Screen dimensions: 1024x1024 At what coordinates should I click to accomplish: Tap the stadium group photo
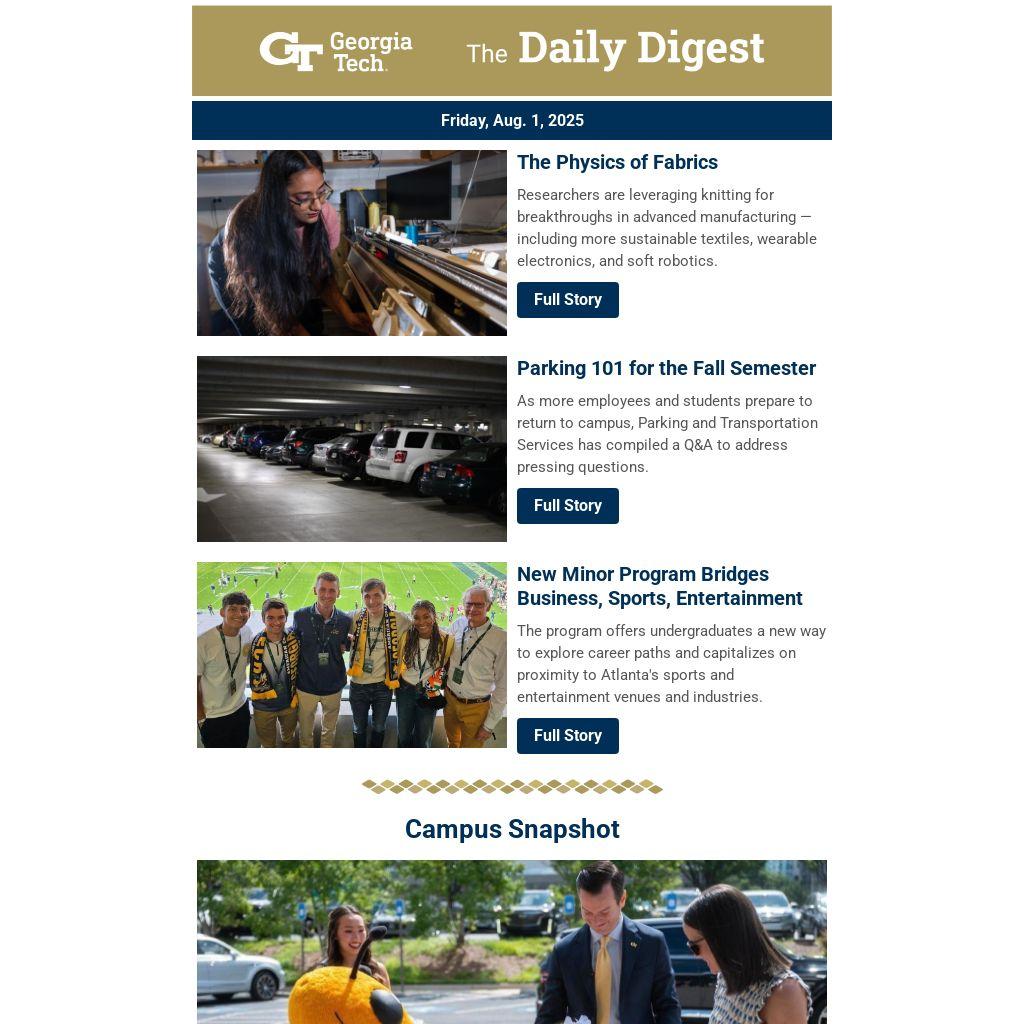click(352, 655)
